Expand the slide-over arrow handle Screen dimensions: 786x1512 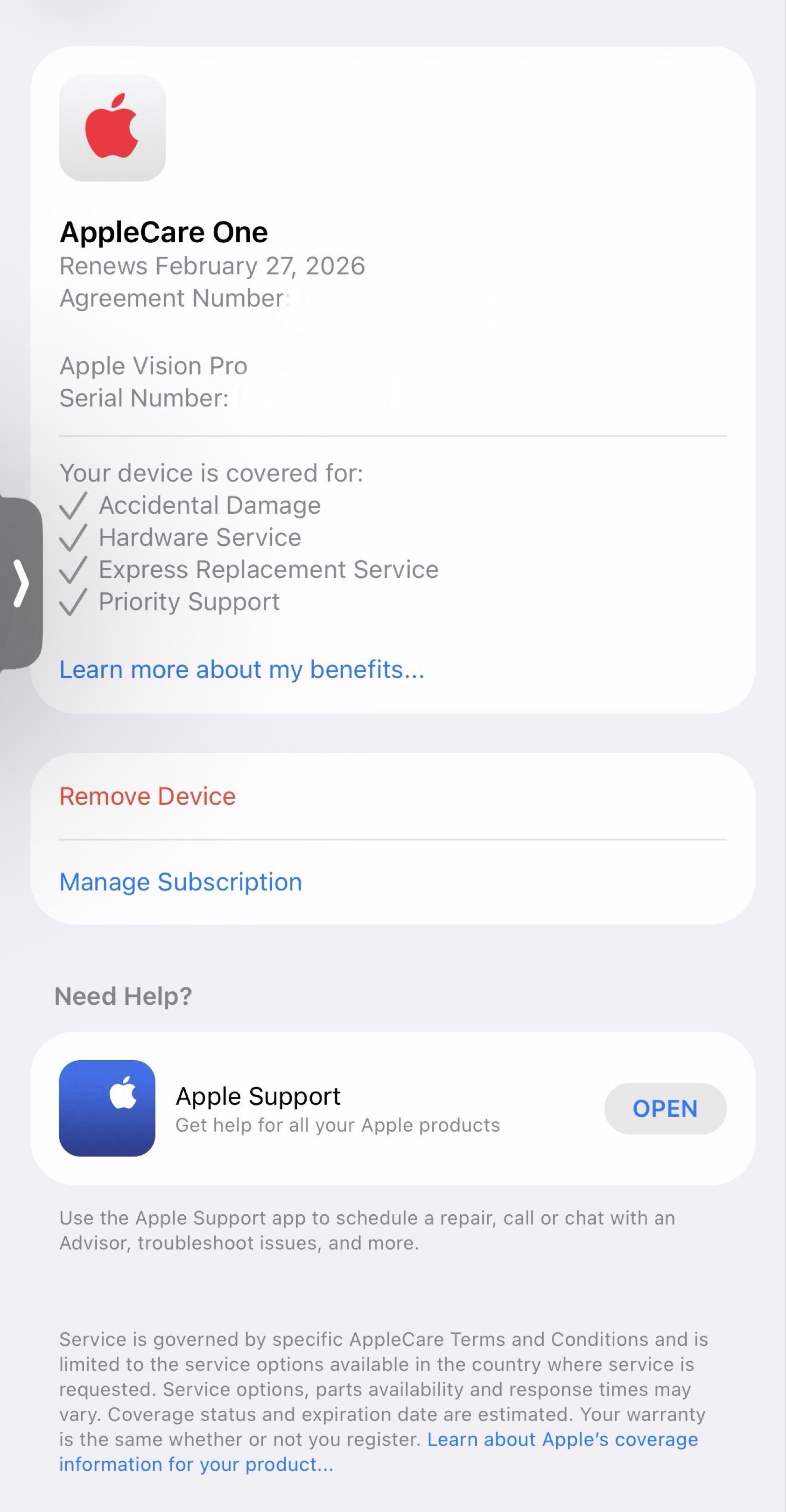21,583
